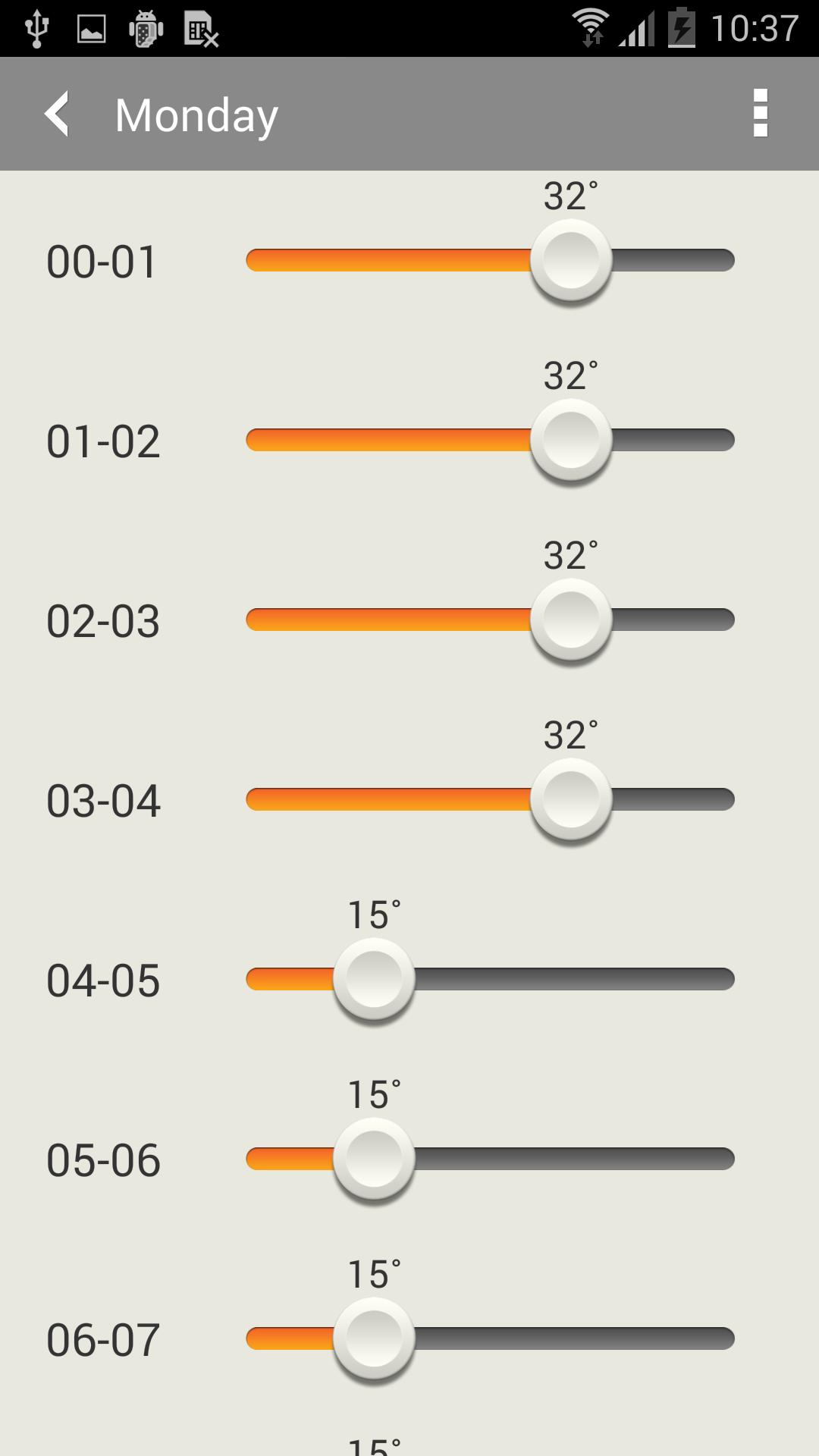This screenshot has width=819, height=1456.
Task: Go back from the Monday screen
Action: tap(58, 114)
